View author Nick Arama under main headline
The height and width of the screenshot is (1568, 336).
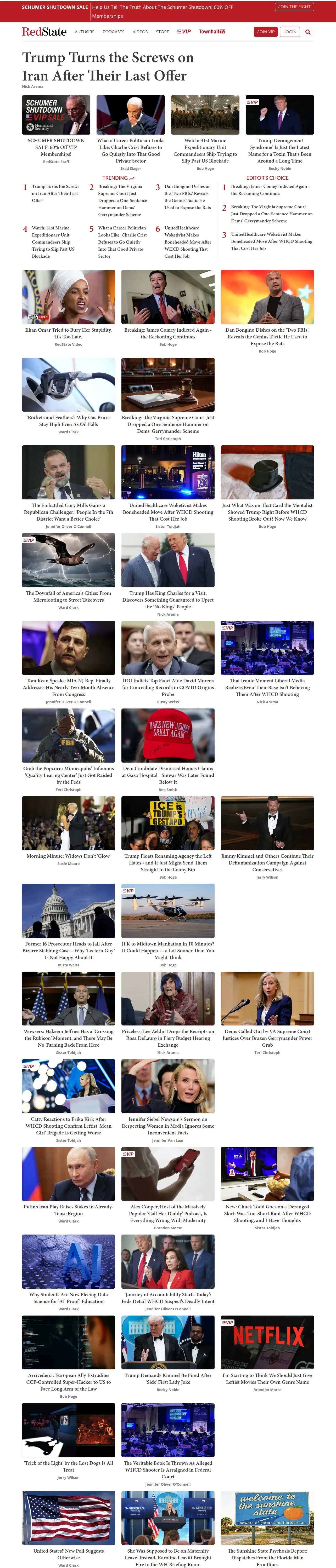(x=33, y=87)
